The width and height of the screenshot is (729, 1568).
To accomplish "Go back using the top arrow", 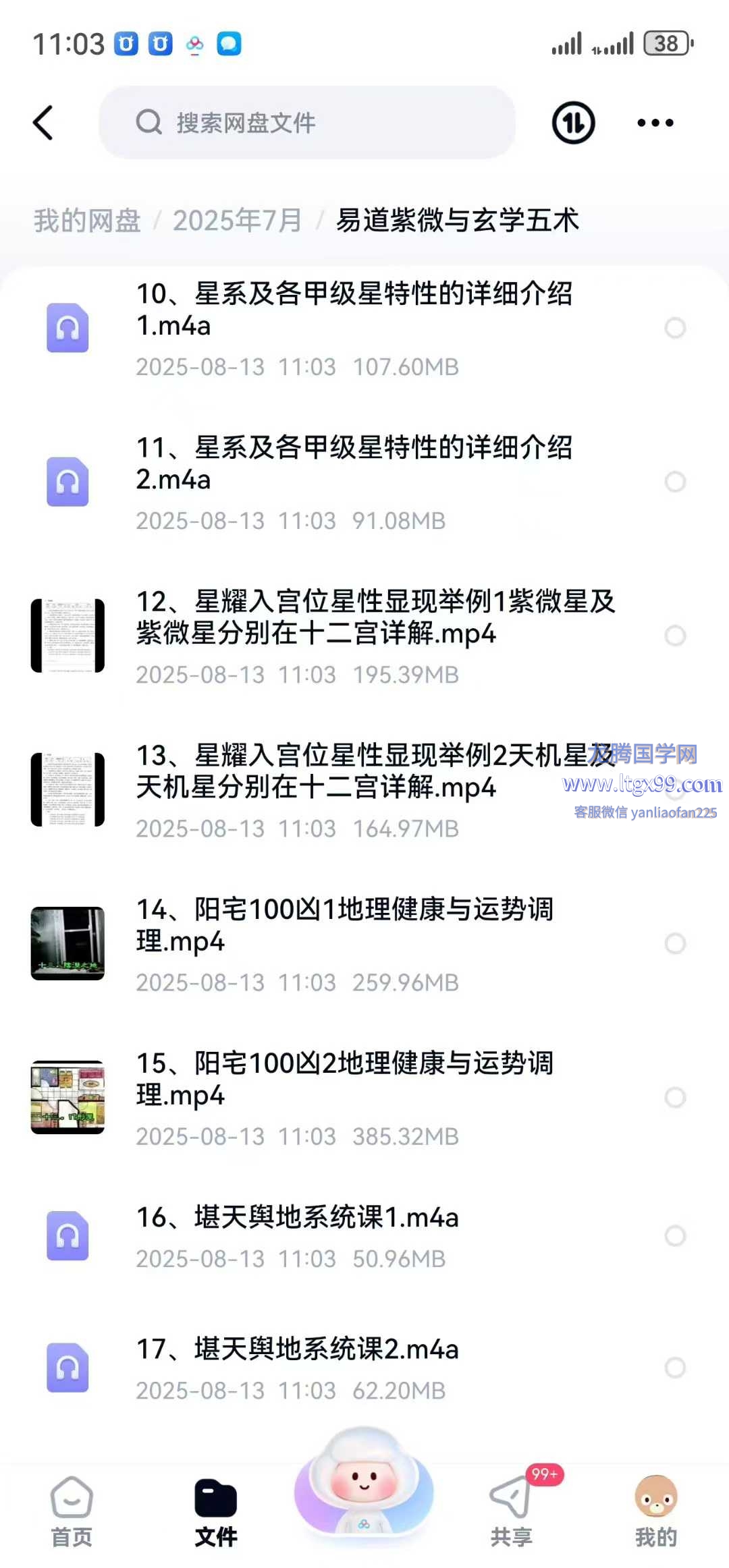I will [43, 123].
